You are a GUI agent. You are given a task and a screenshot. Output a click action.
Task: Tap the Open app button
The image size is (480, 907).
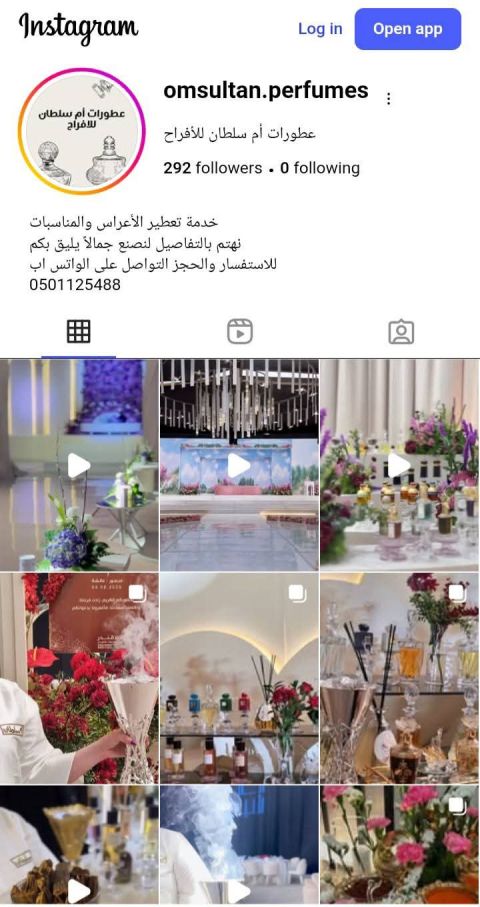click(x=408, y=29)
